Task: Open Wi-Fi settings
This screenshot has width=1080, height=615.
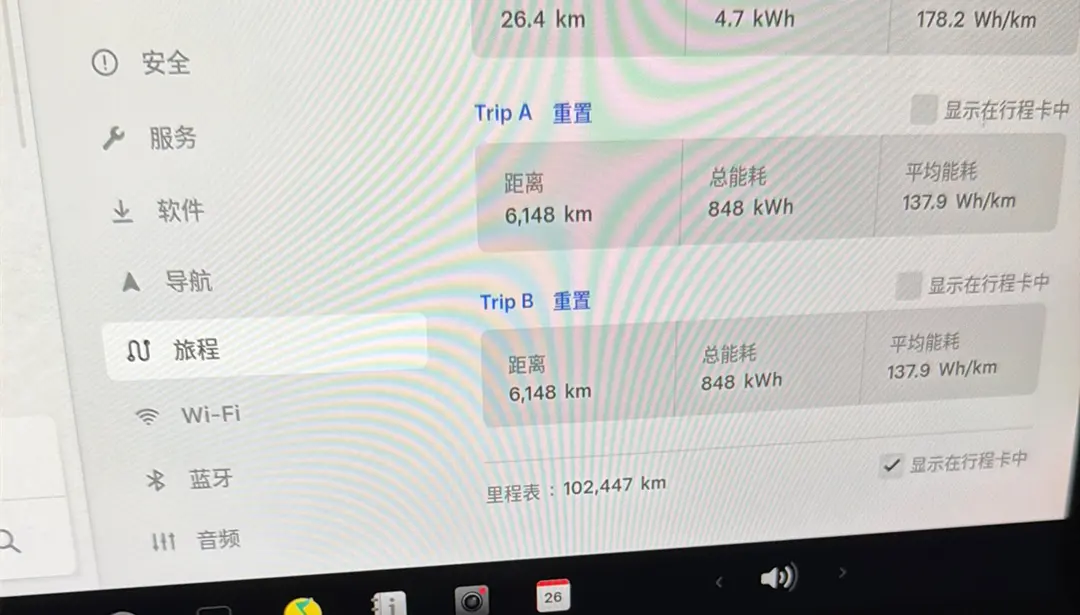Action: pos(190,415)
